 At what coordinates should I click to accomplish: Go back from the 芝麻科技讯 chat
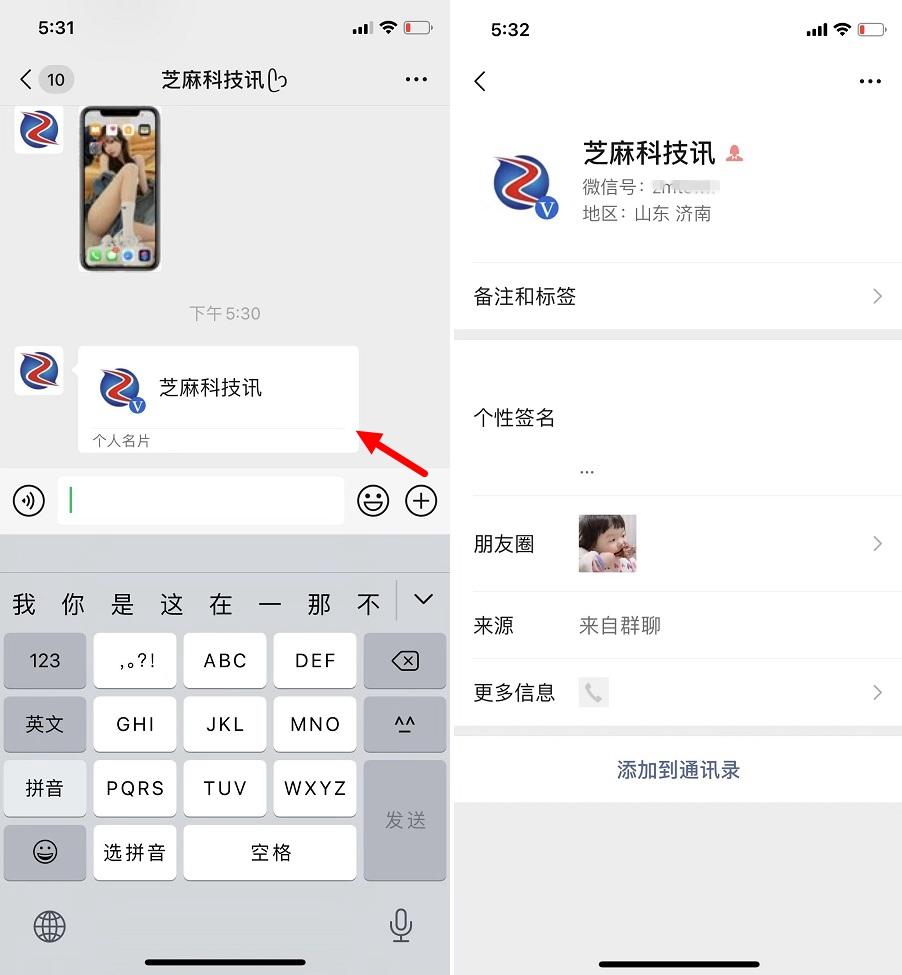pyautogui.click(x=27, y=80)
